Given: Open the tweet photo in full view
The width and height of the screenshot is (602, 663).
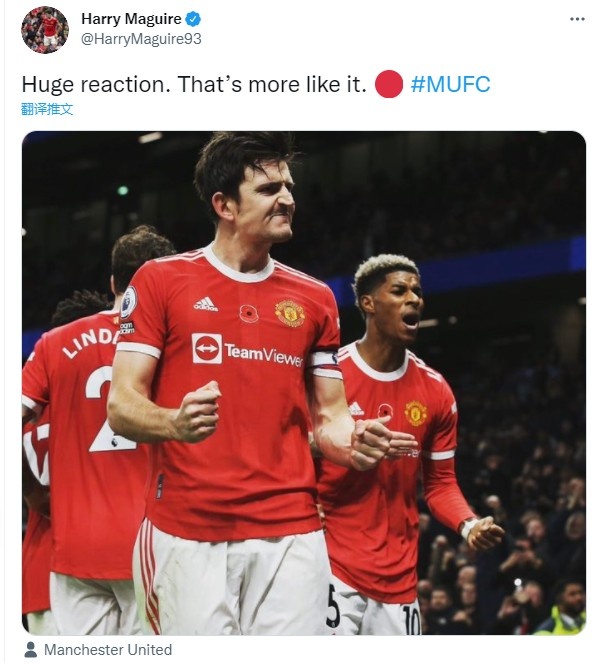Looking at the screenshot, I should pyautogui.click(x=303, y=382).
